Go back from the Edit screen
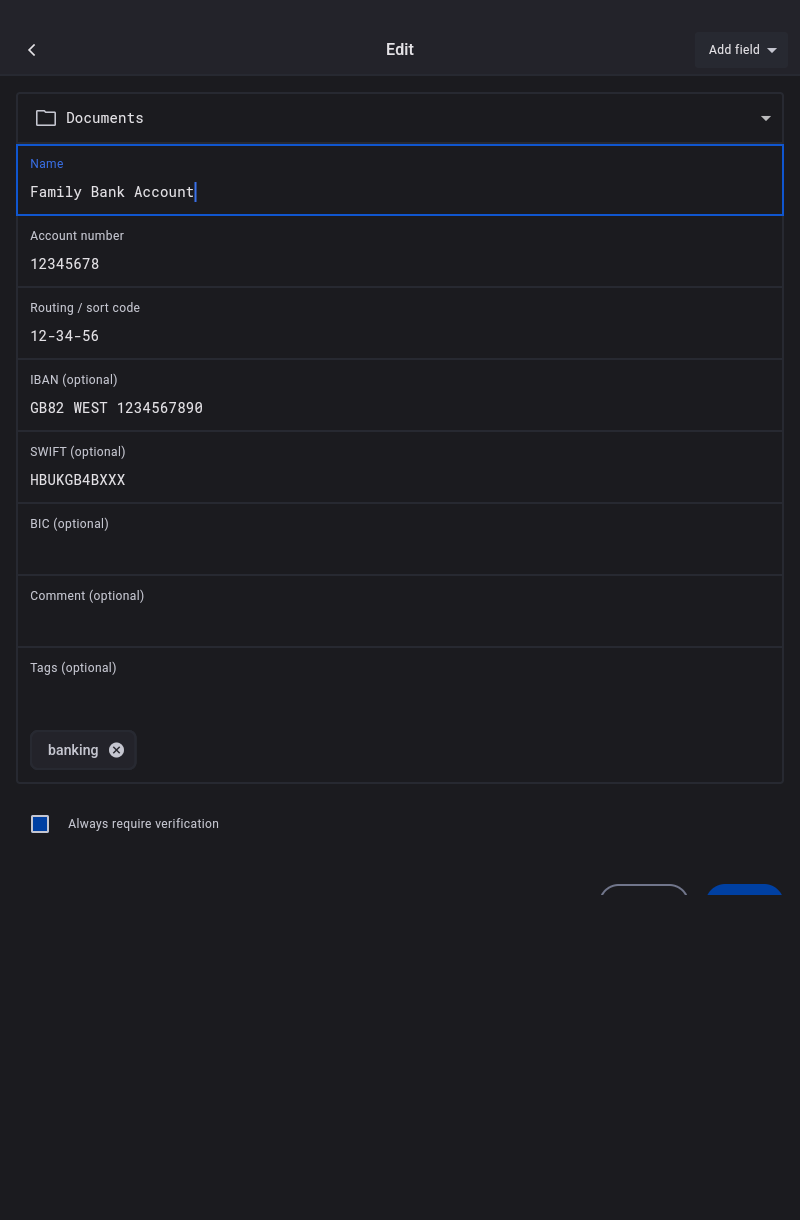Viewport: 800px width, 1220px height. (x=32, y=50)
